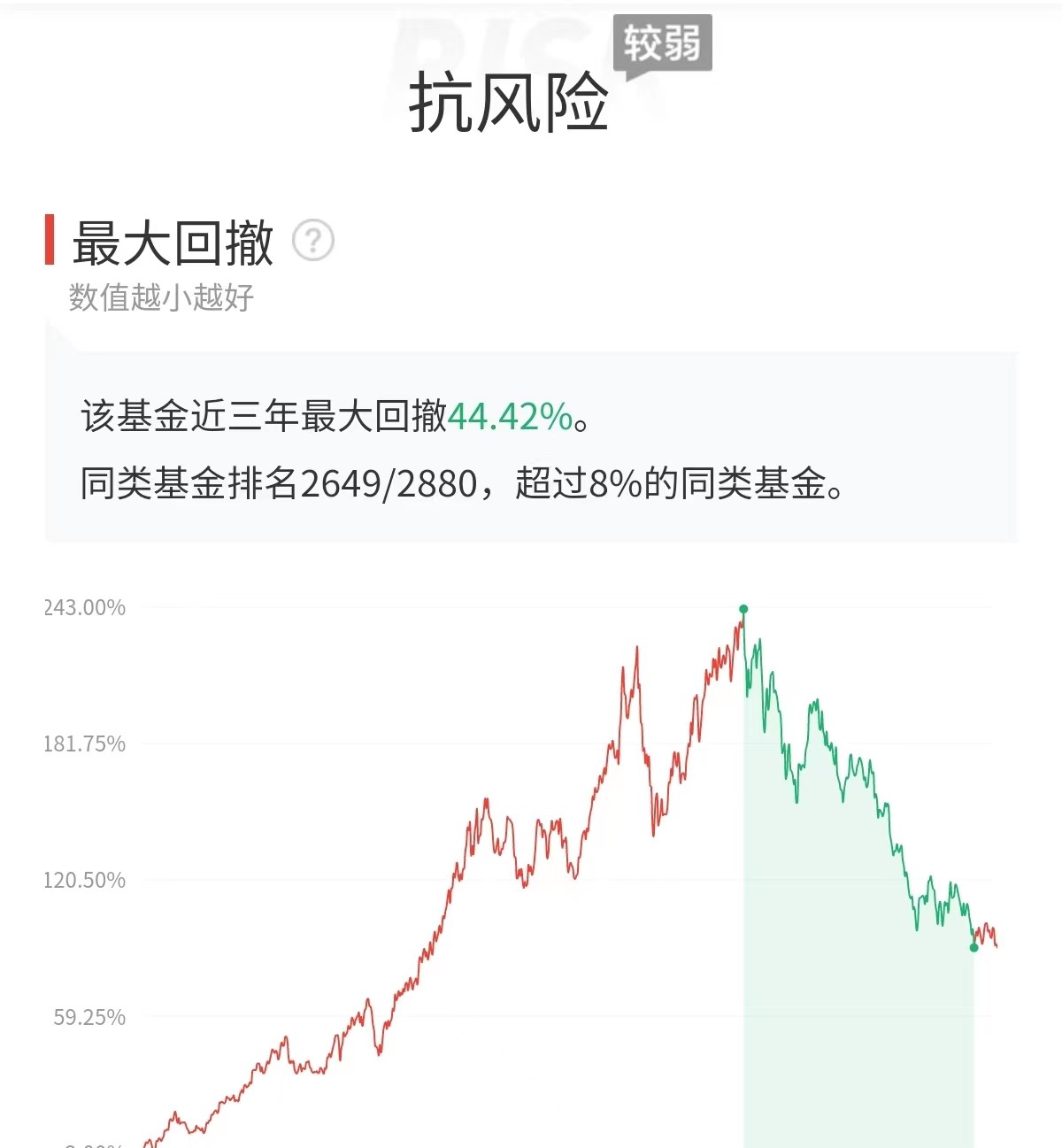The height and width of the screenshot is (1148, 1062).
Task: Select the green peak marker on the chart
Action: (743, 609)
